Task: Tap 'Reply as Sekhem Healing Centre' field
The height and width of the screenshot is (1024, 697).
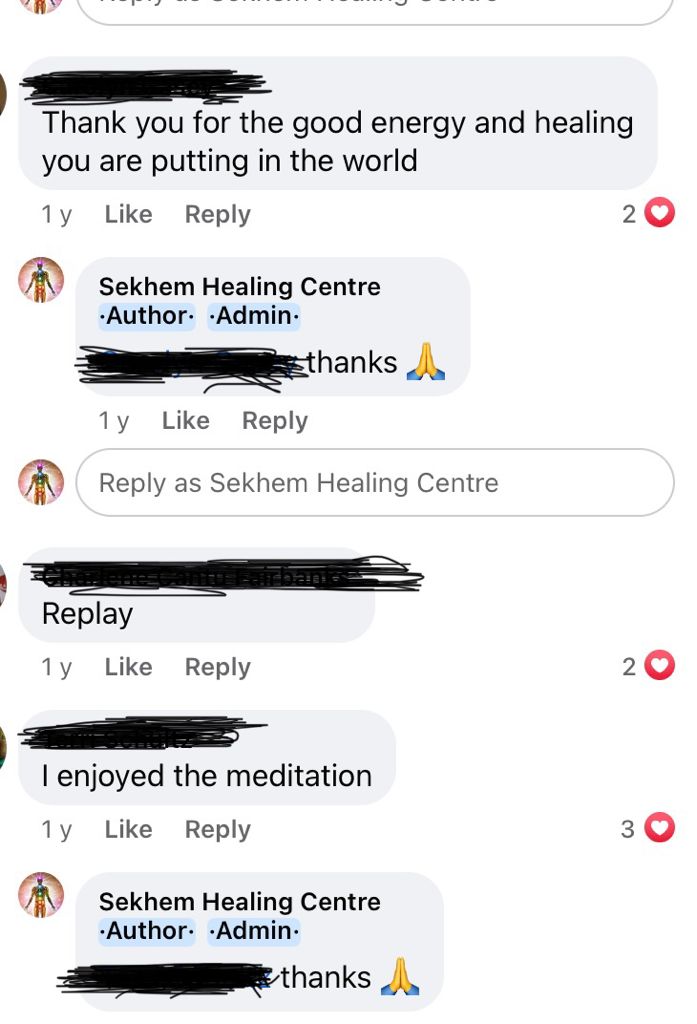Action: pos(375,483)
